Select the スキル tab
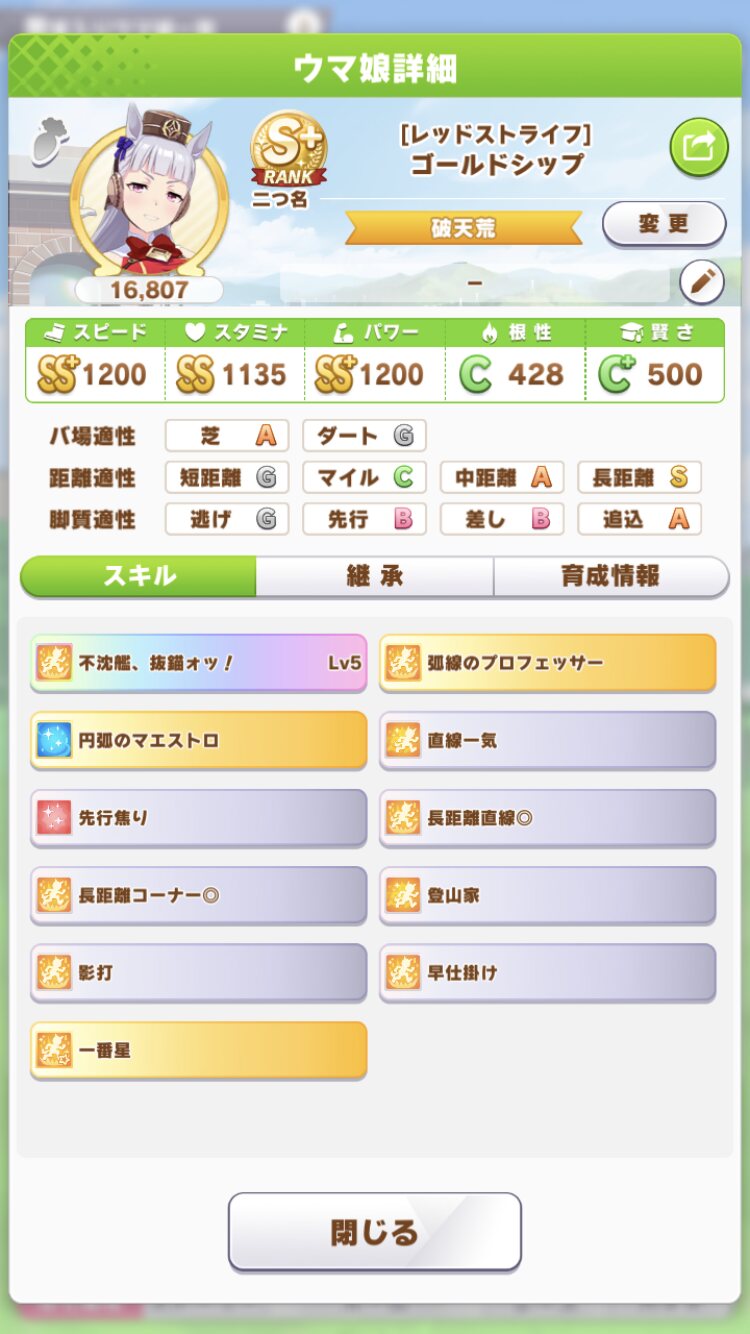This screenshot has width=750, height=1334. click(139, 576)
